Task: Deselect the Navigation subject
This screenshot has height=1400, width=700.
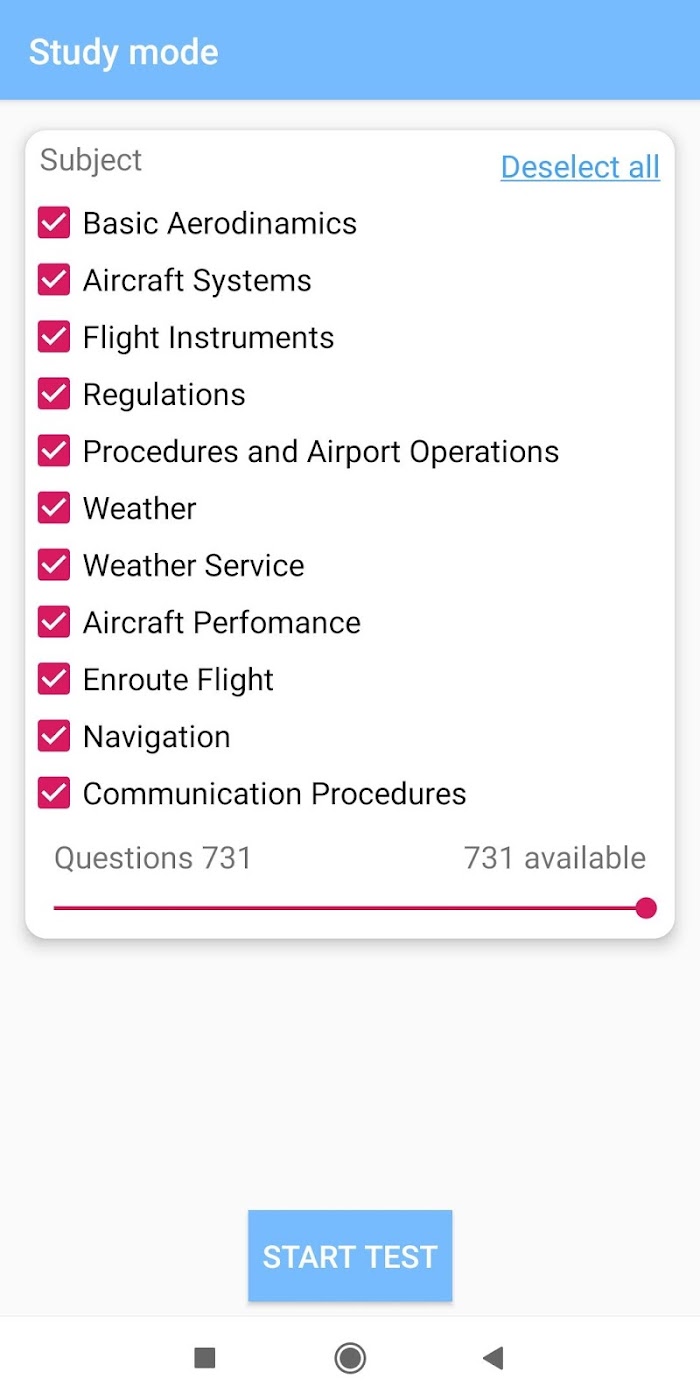Action: click(54, 736)
